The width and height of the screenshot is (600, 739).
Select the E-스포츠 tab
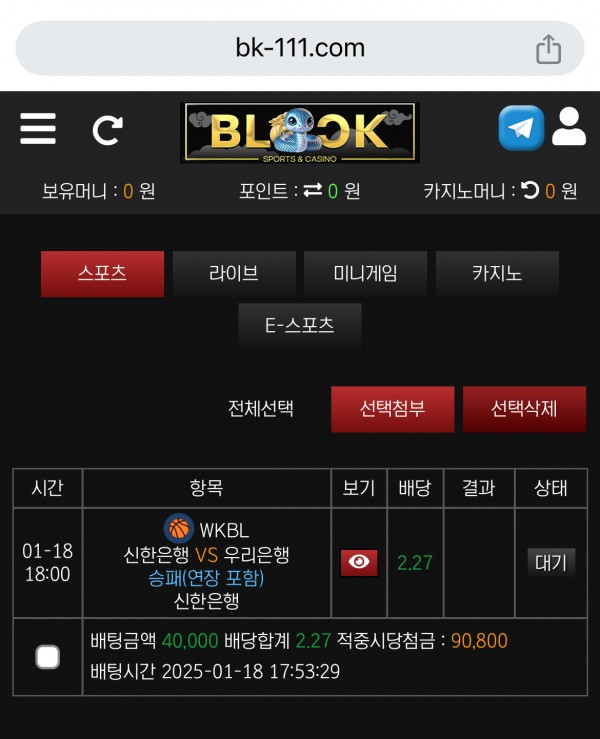coord(299,326)
